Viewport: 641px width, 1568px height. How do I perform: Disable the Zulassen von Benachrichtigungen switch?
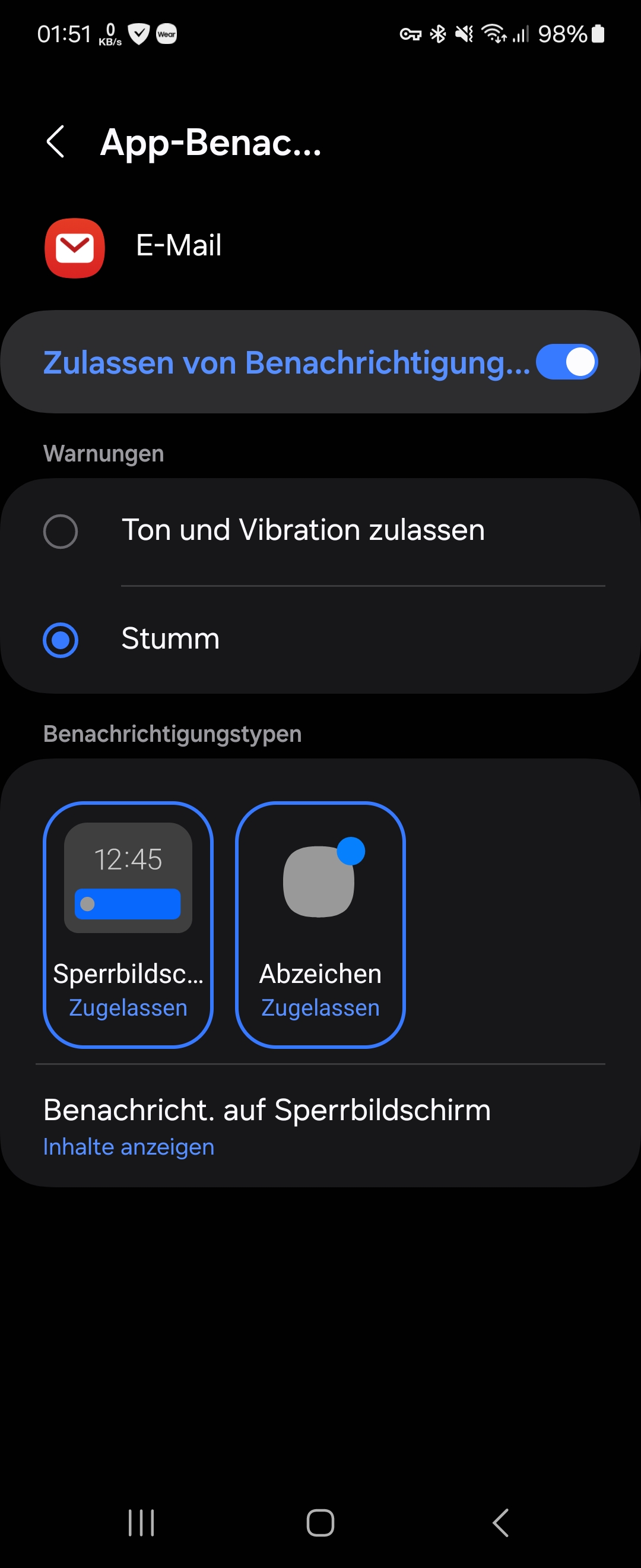[566, 362]
